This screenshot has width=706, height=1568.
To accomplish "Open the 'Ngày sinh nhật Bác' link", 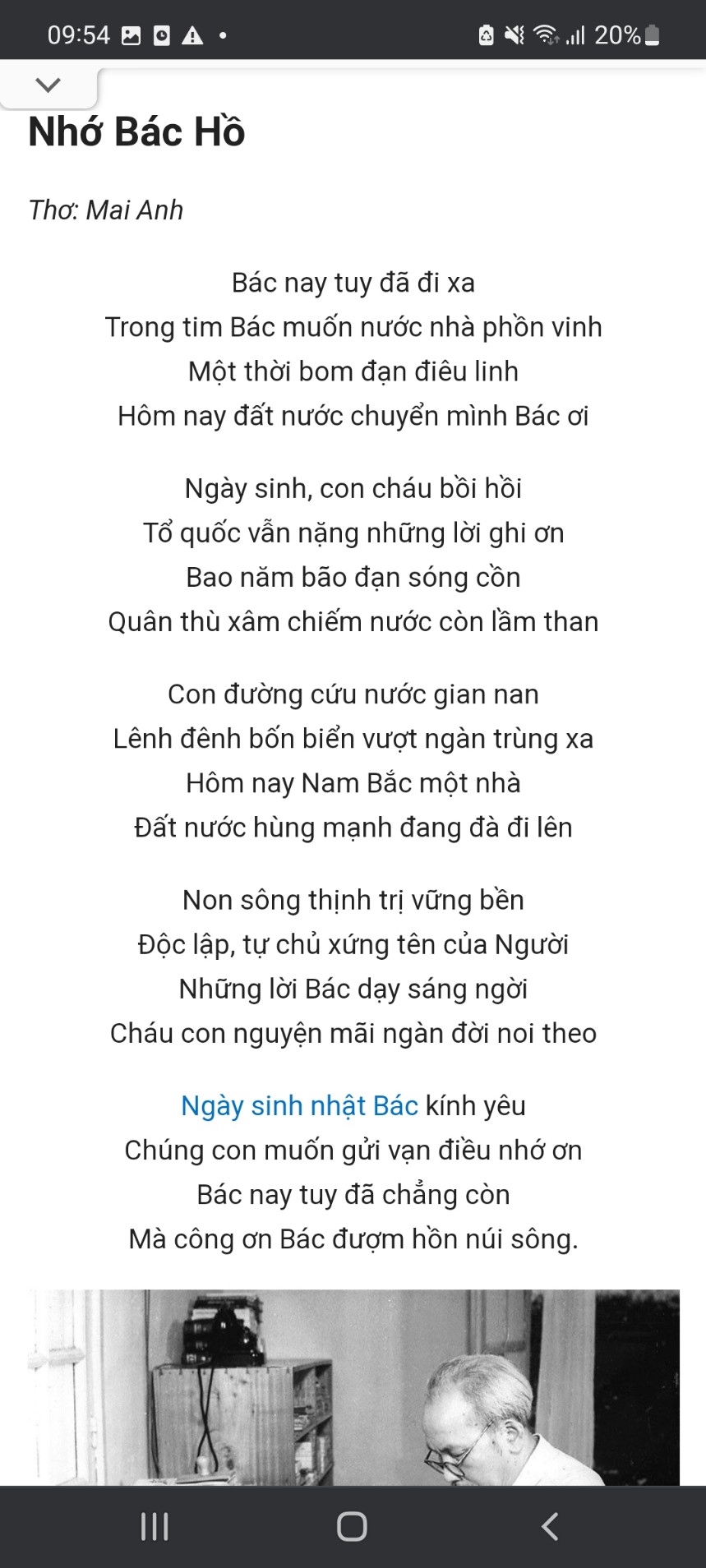I will coord(299,1106).
